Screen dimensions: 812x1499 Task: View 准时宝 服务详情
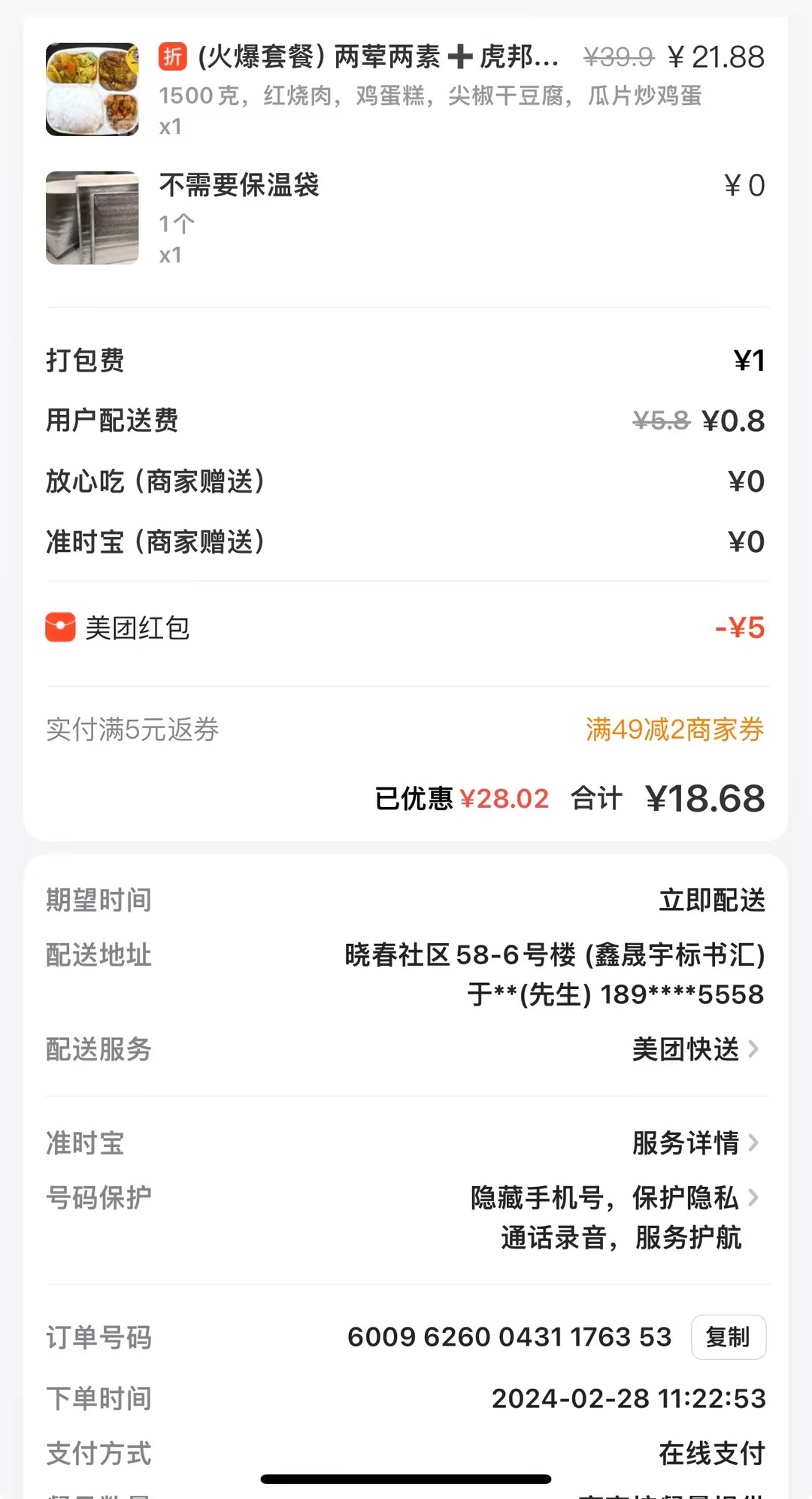click(695, 1143)
